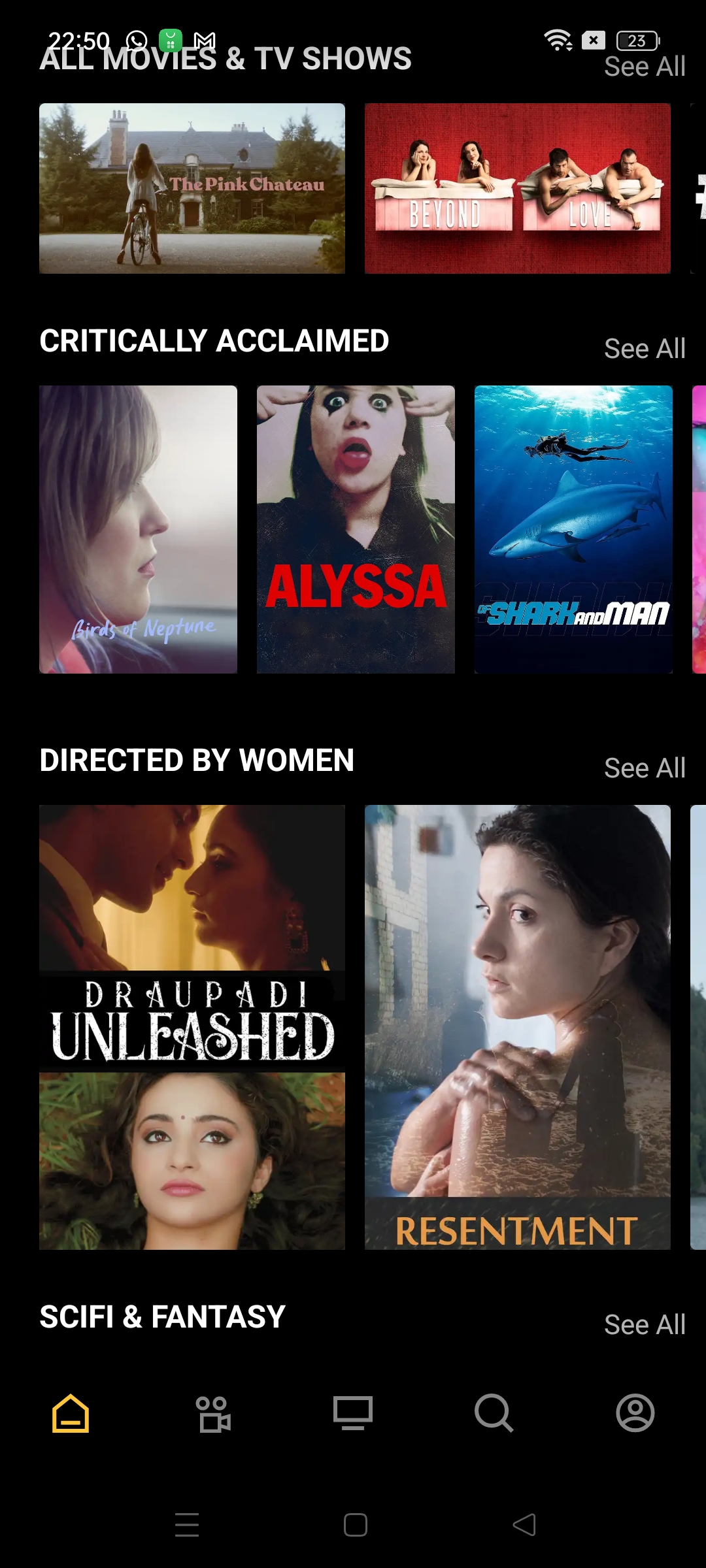Tap the system back button
The image size is (706, 1568).
click(524, 1525)
